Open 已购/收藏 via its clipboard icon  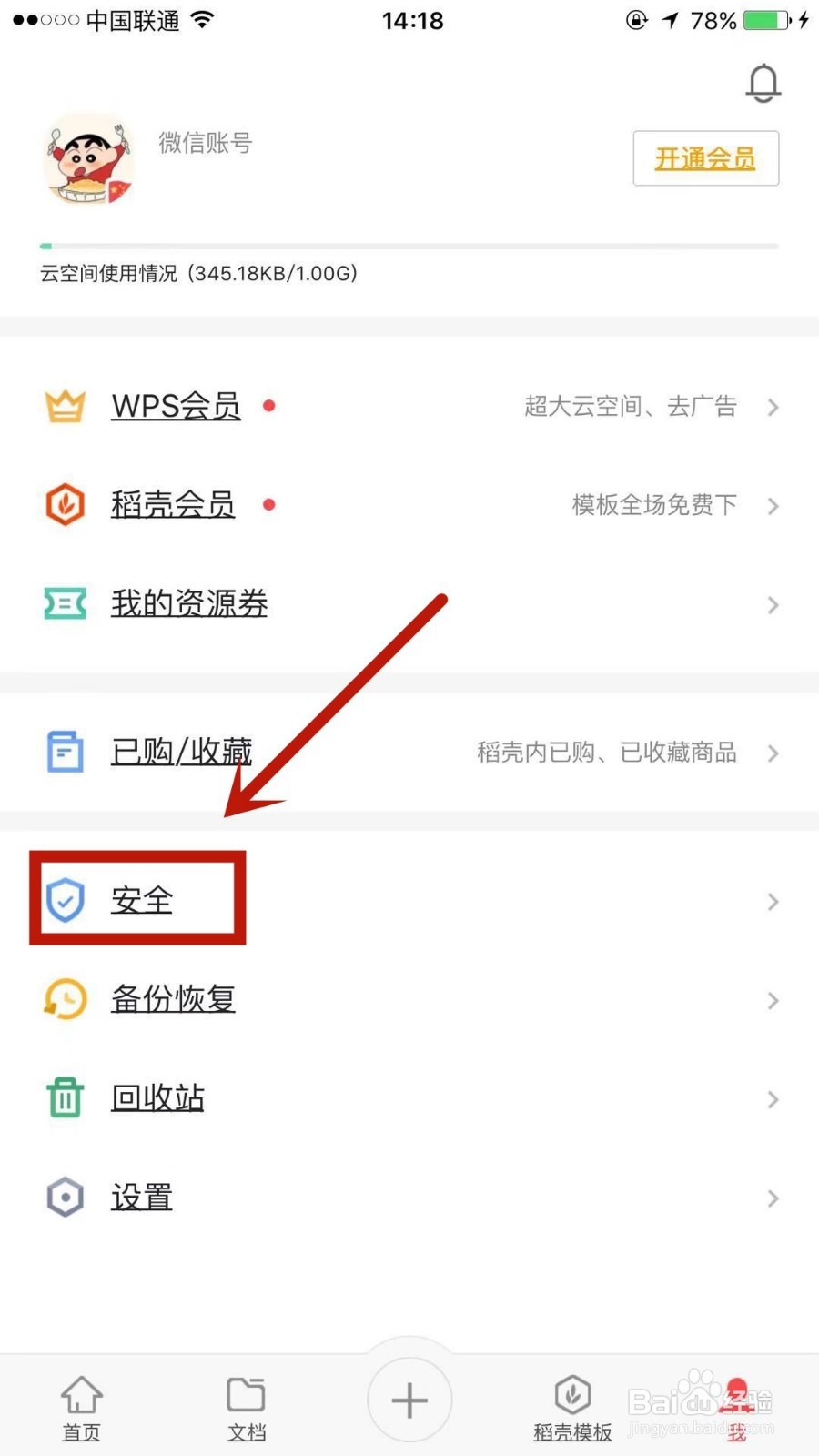click(64, 752)
